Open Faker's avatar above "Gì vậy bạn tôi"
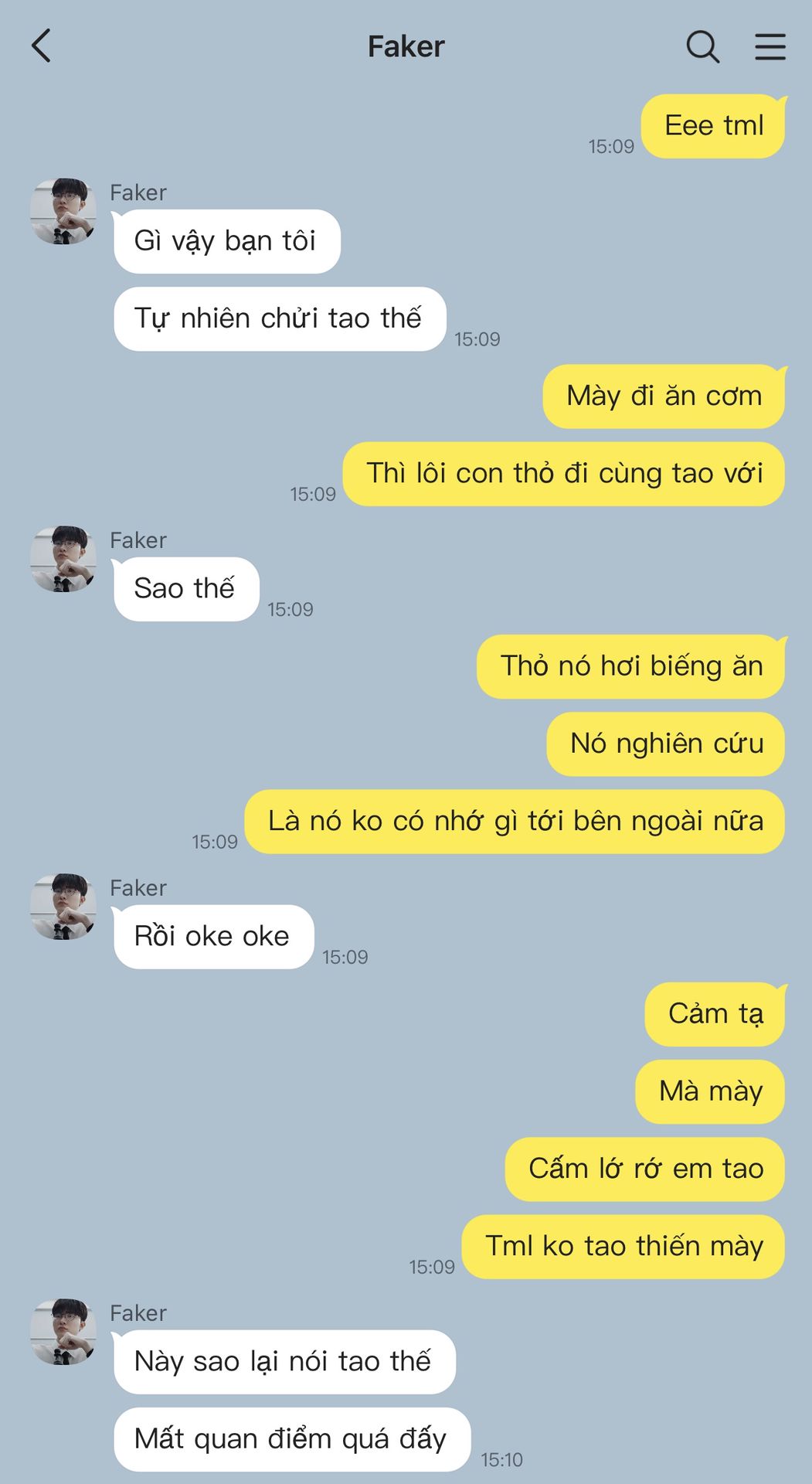 pyautogui.click(x=63, y=211)
